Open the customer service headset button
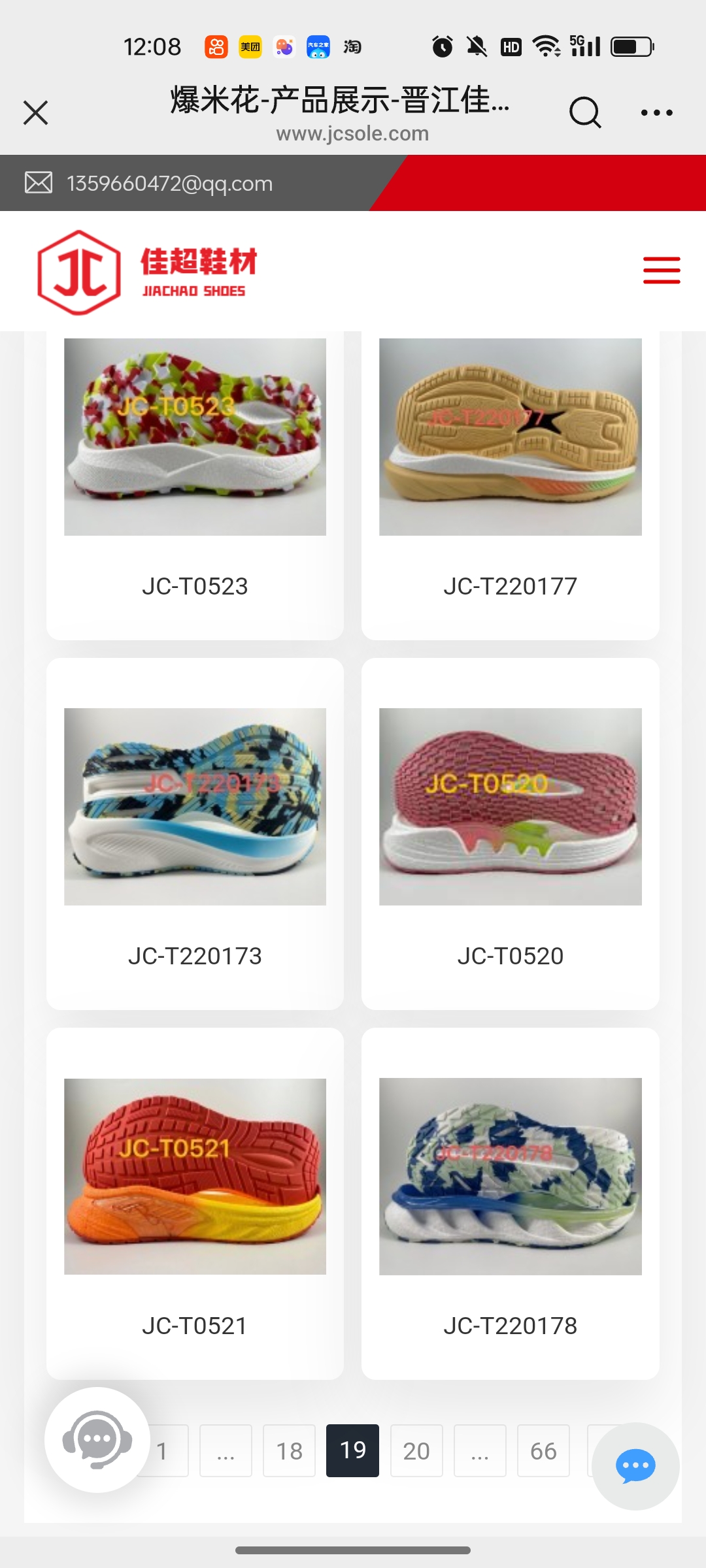Viewport: 706px width, 1568px height. coord(97,1439)
